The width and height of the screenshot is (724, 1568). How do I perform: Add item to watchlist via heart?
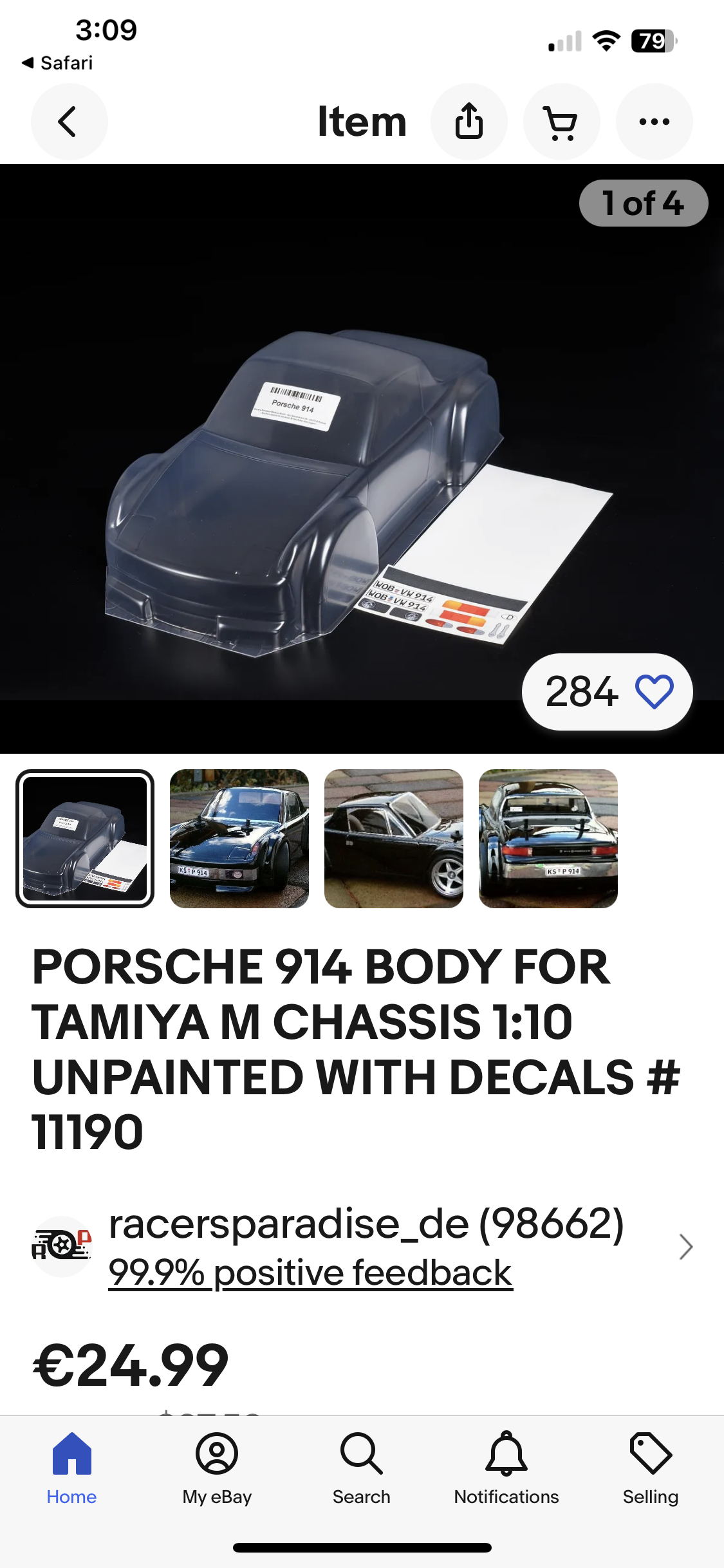[x=654, y=692]
